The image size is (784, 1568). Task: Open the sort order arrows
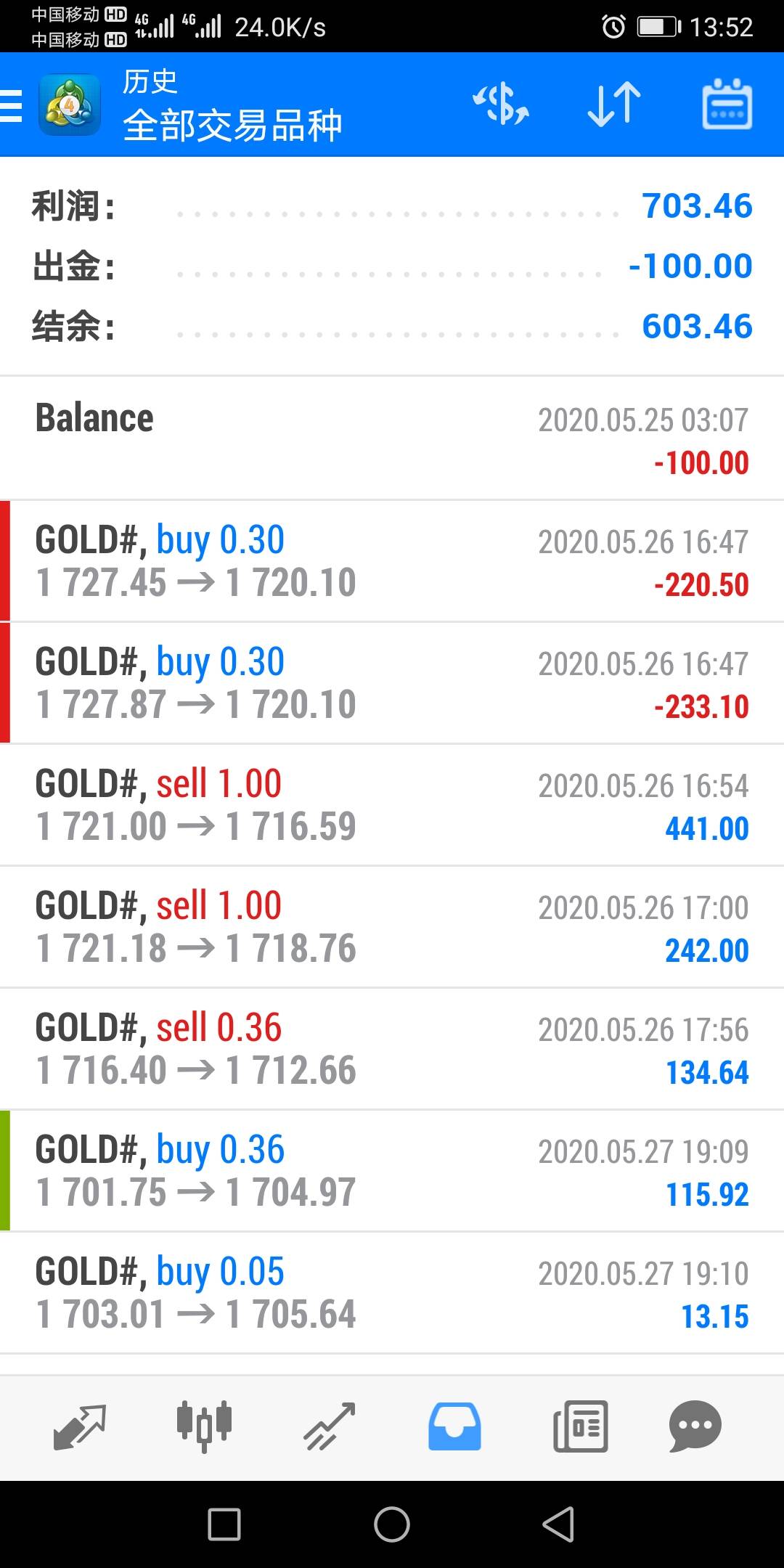pos(614,105)
